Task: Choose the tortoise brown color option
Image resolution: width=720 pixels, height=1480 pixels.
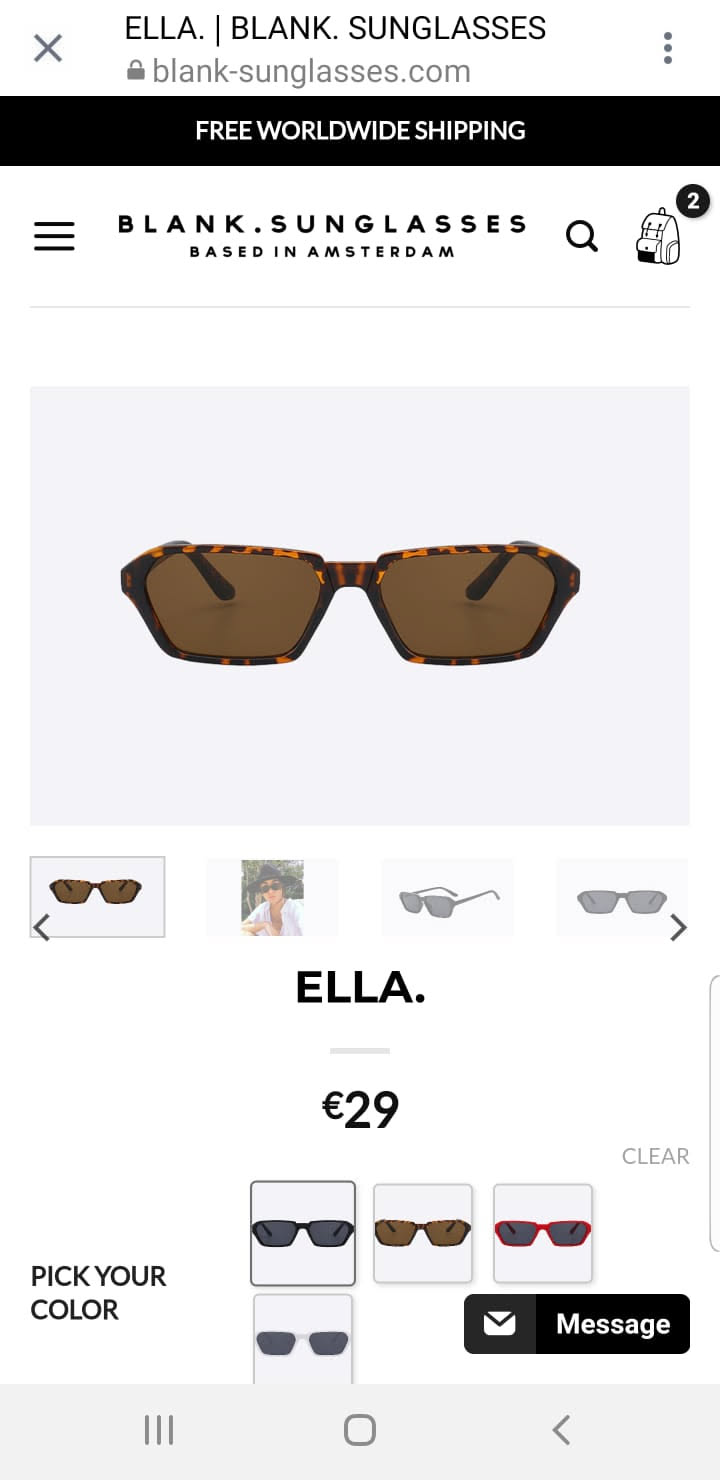Action: (x=423, y=1233)
